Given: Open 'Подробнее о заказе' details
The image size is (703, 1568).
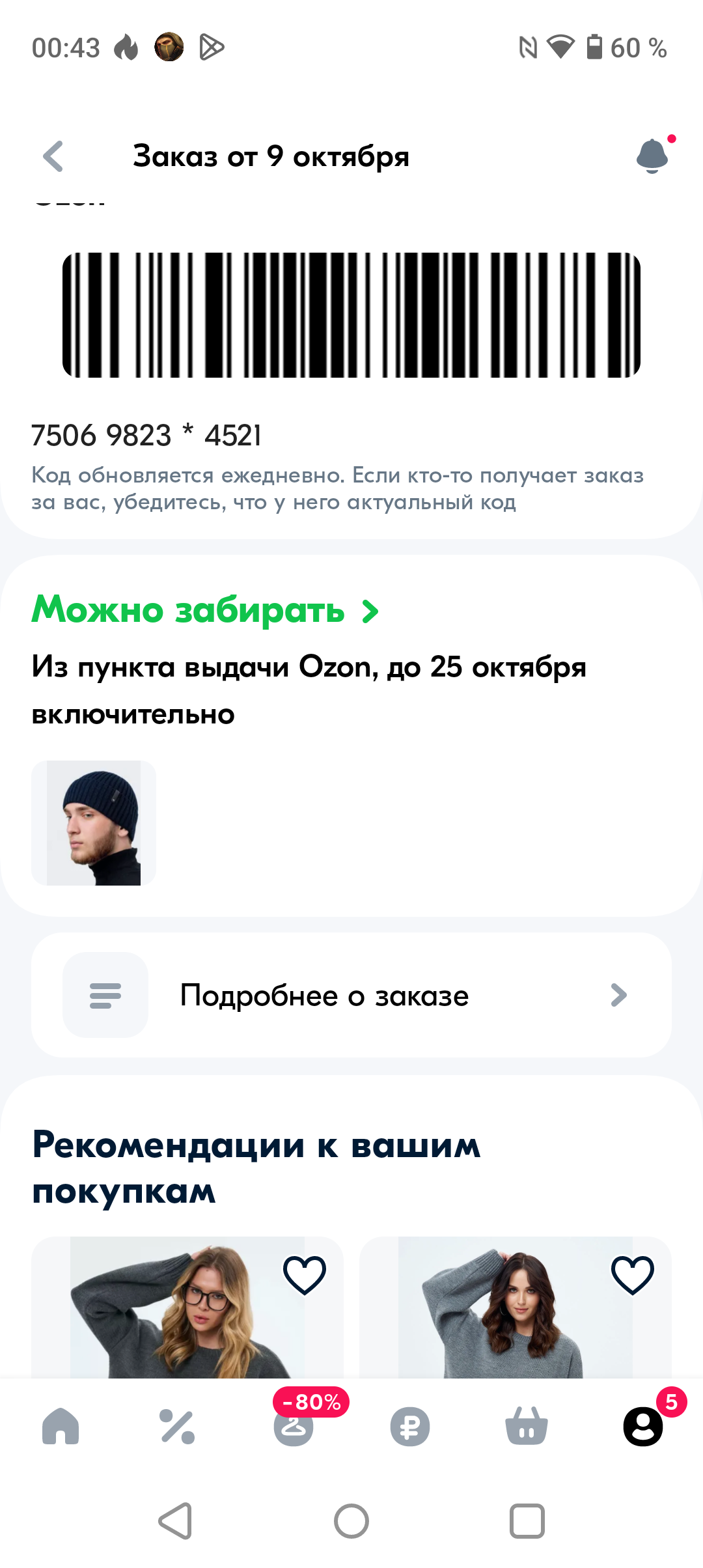Looking at the screenshot, I should point(351,995).
